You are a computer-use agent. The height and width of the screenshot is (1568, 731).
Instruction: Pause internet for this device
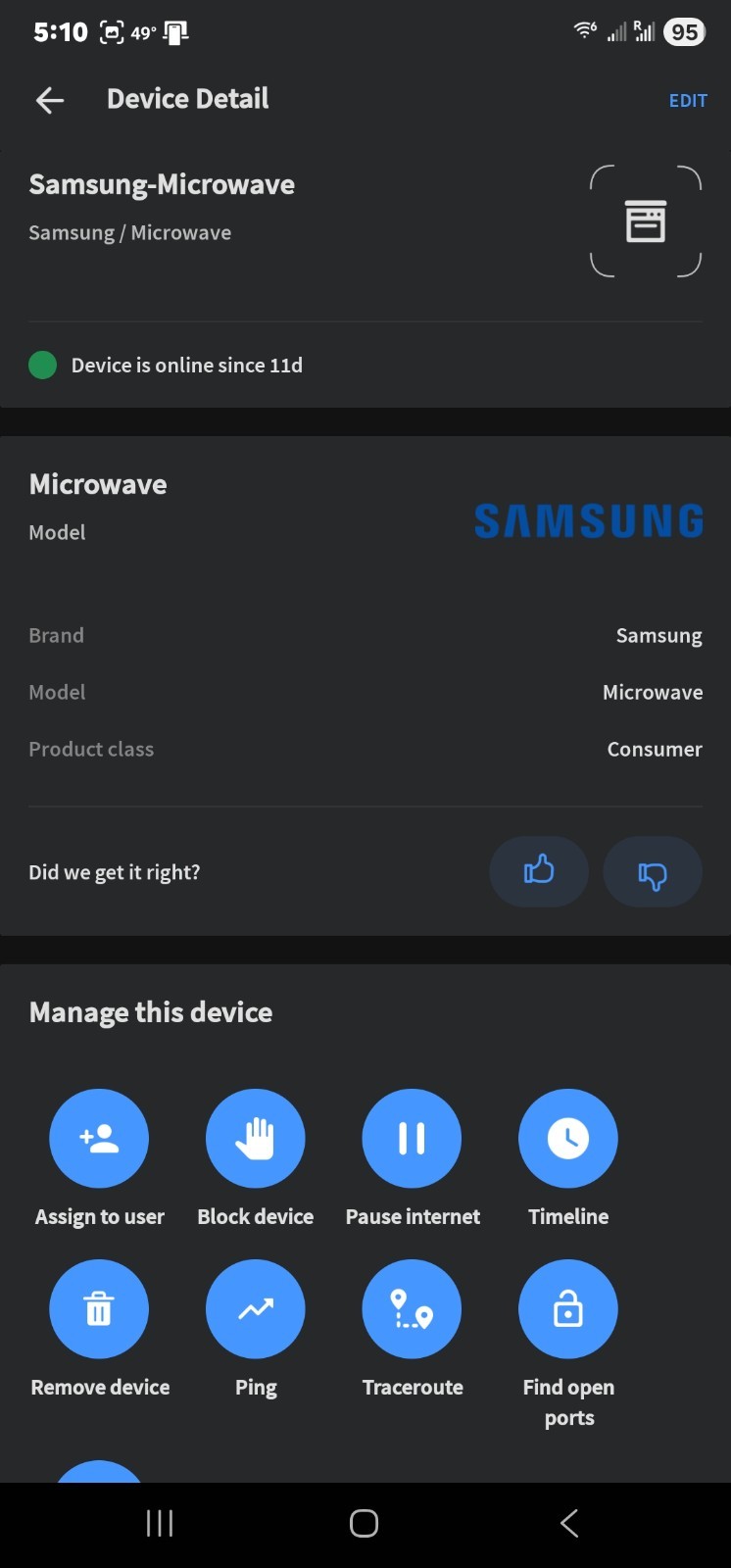click(412, 1139)
